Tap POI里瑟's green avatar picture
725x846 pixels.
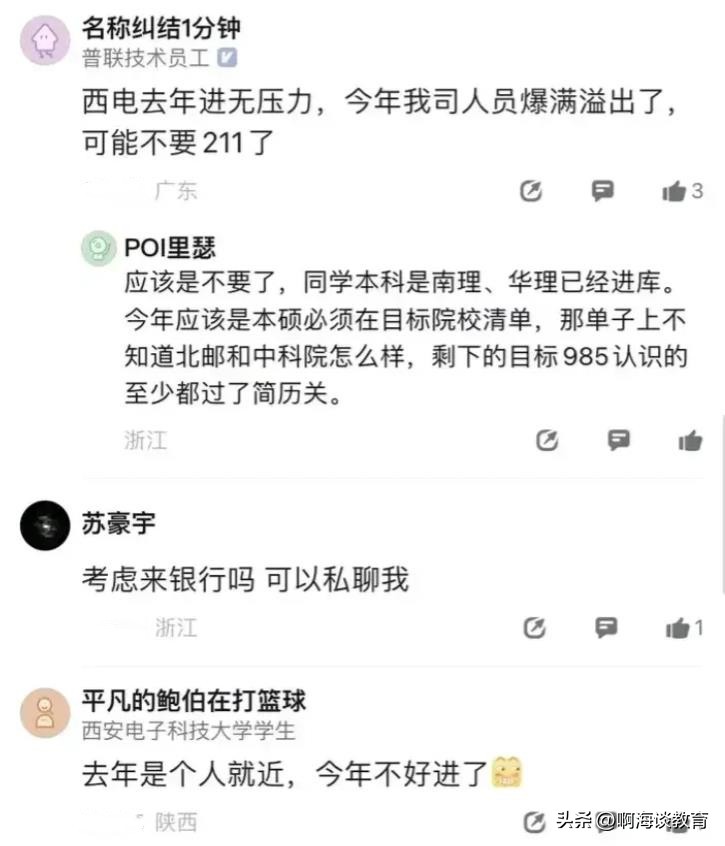[x=97, y=250]
